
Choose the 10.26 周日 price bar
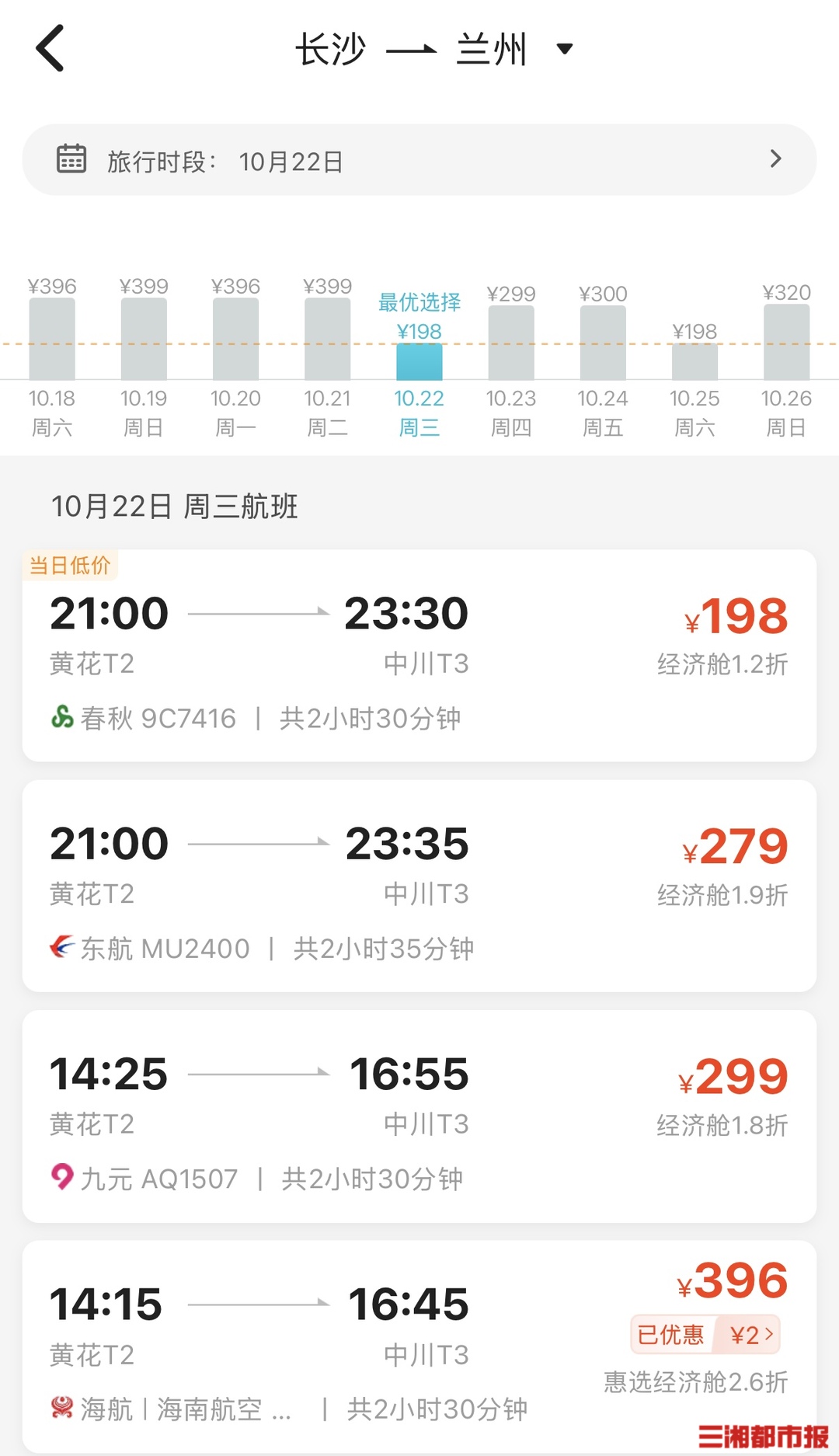(x=786, y=357)
